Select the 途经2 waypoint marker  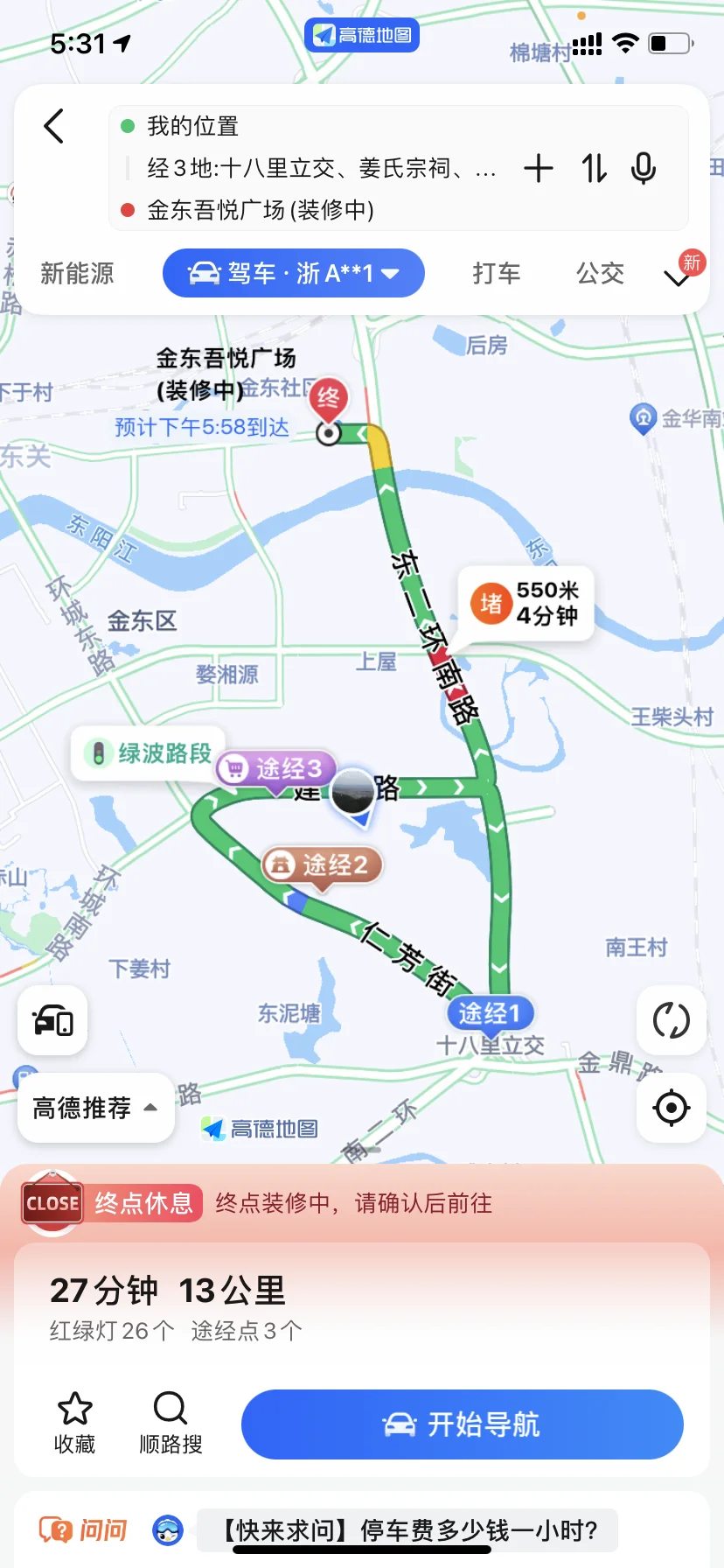(x=322, y=865)
